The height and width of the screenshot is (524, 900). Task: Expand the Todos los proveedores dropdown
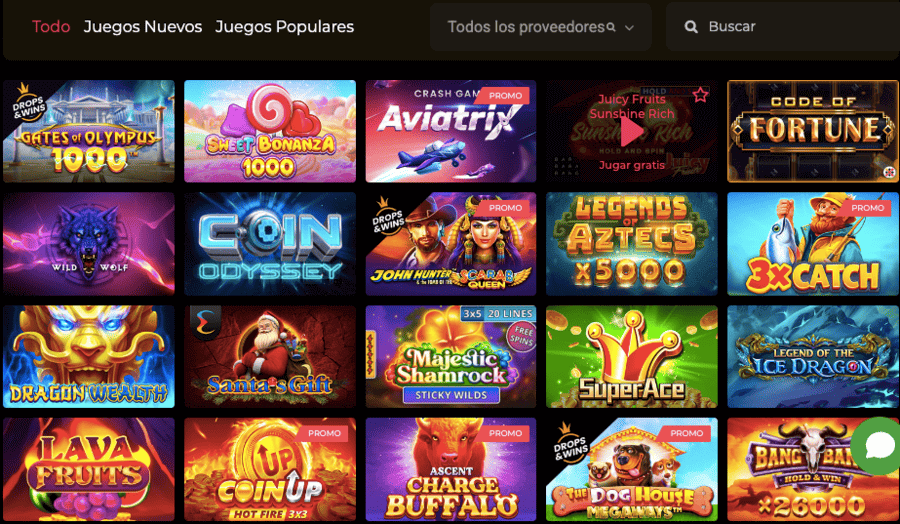540,27
